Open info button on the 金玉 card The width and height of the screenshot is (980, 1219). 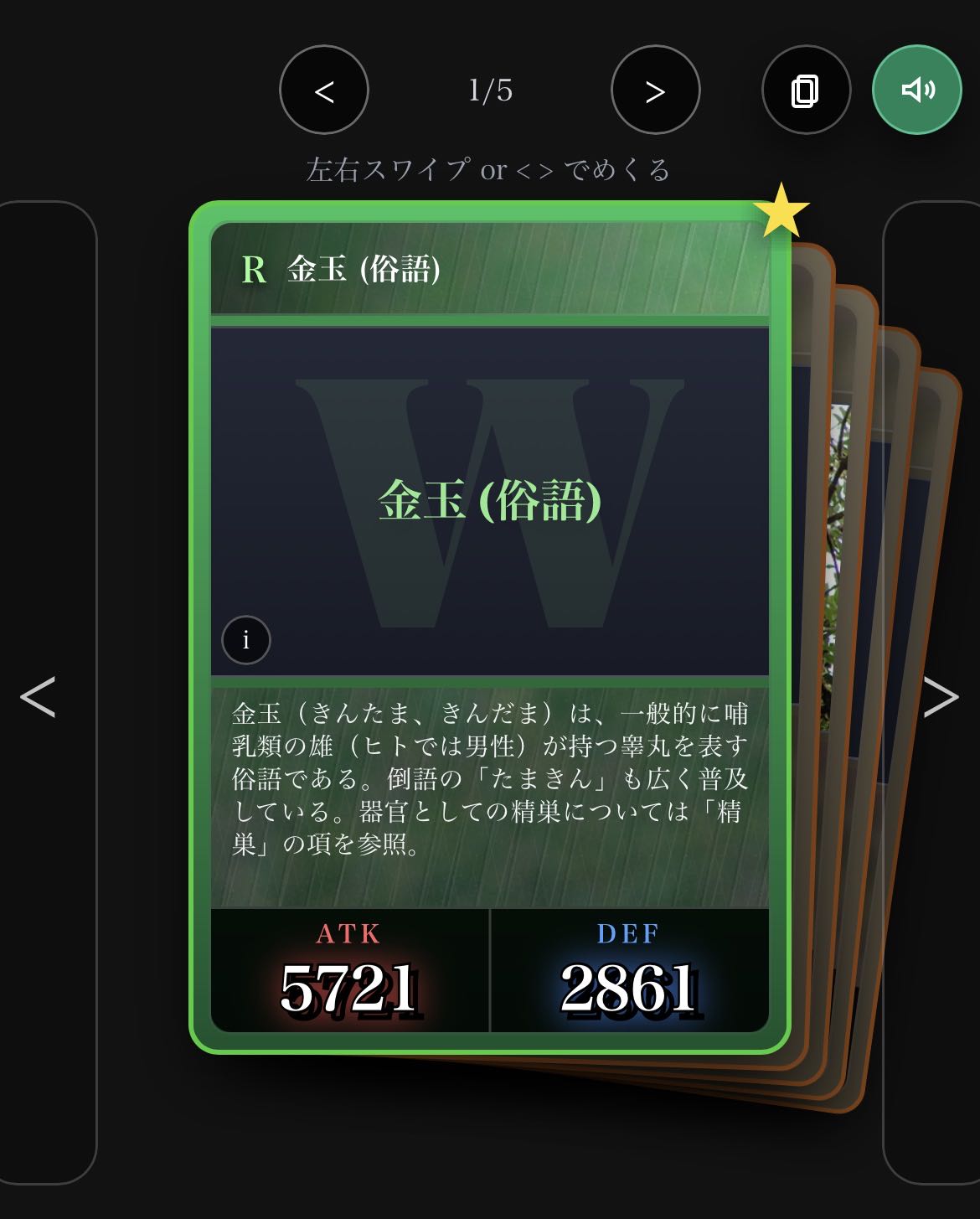pos(245,640)
